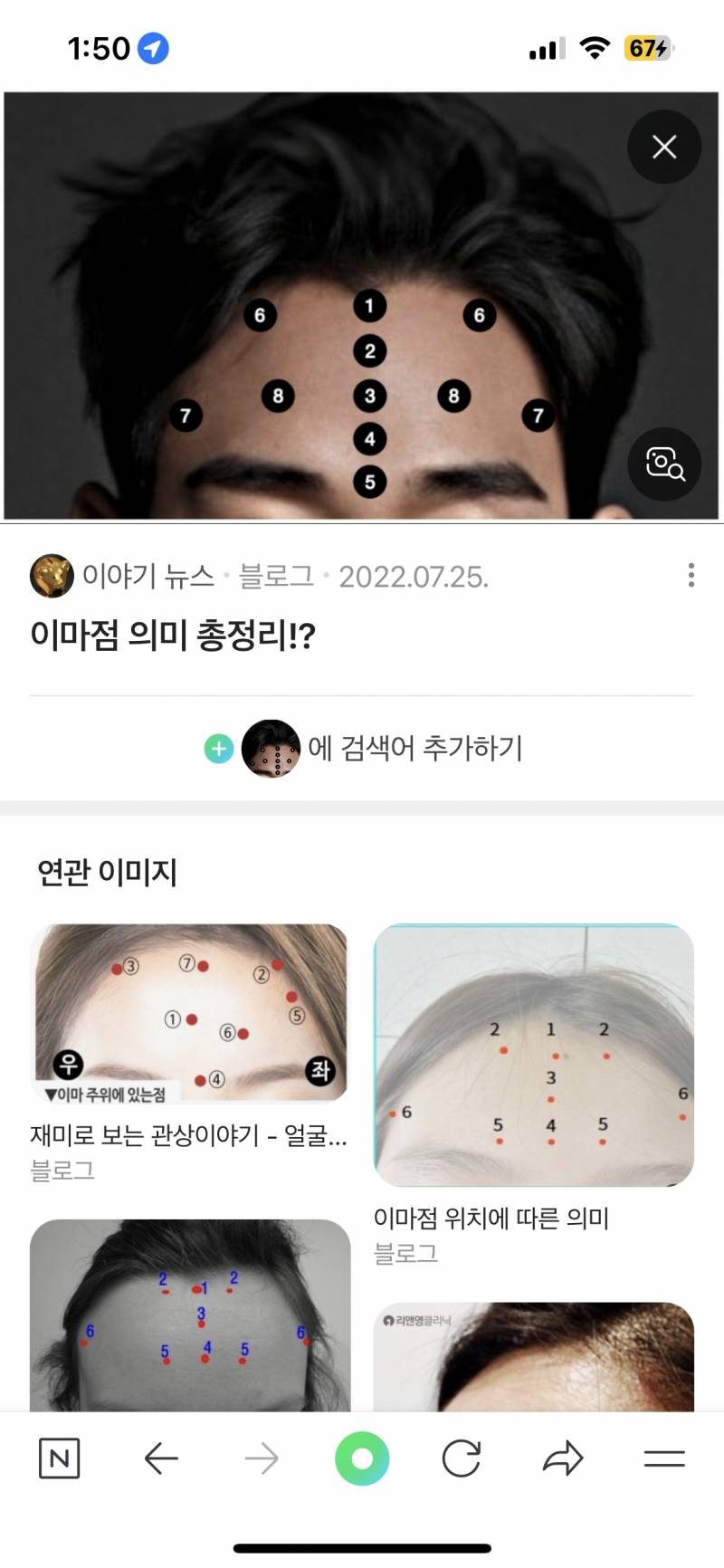The height and width of the screenshot is (1568, 724).
Task: Reload the page with the refresh icon
Action: pos(462,1458)
